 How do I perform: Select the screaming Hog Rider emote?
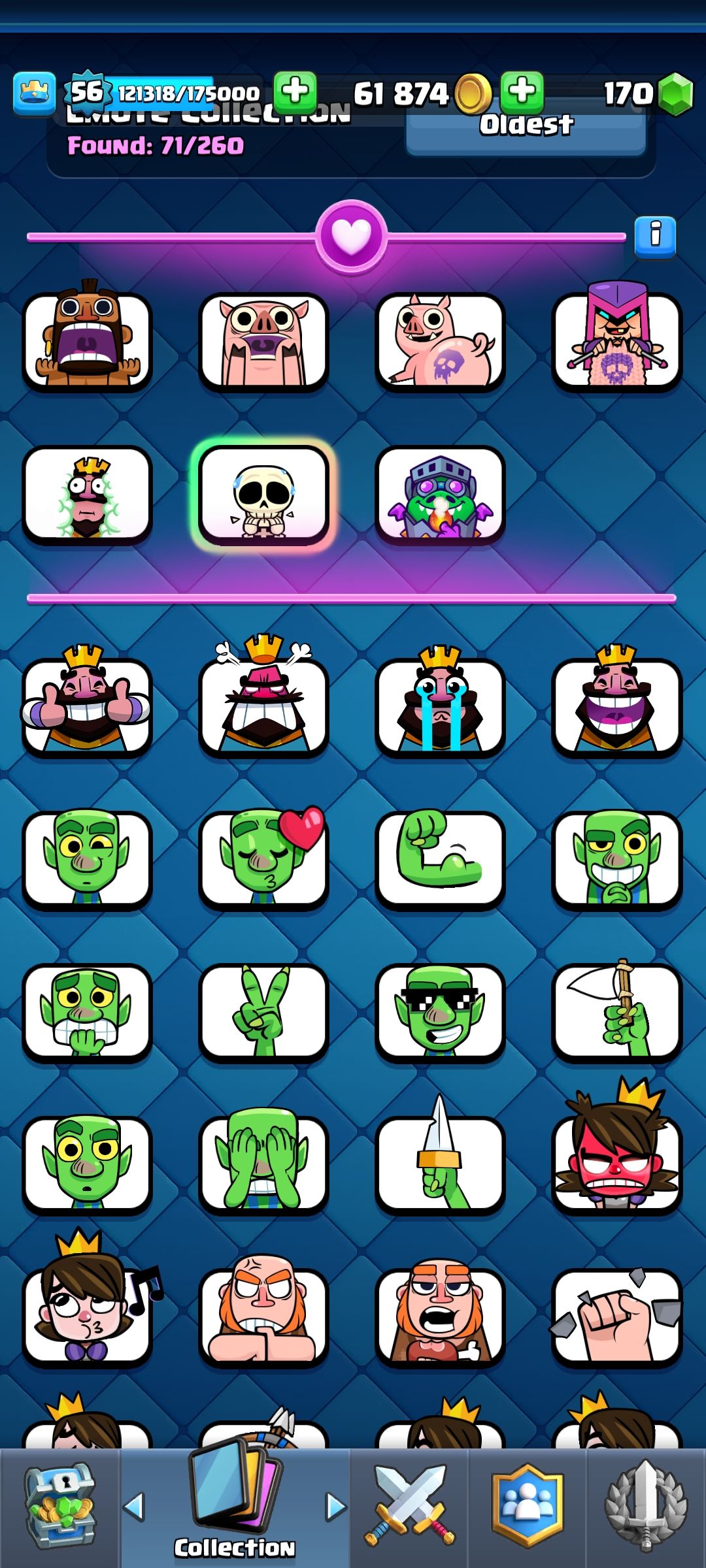(x=87, y=340)
